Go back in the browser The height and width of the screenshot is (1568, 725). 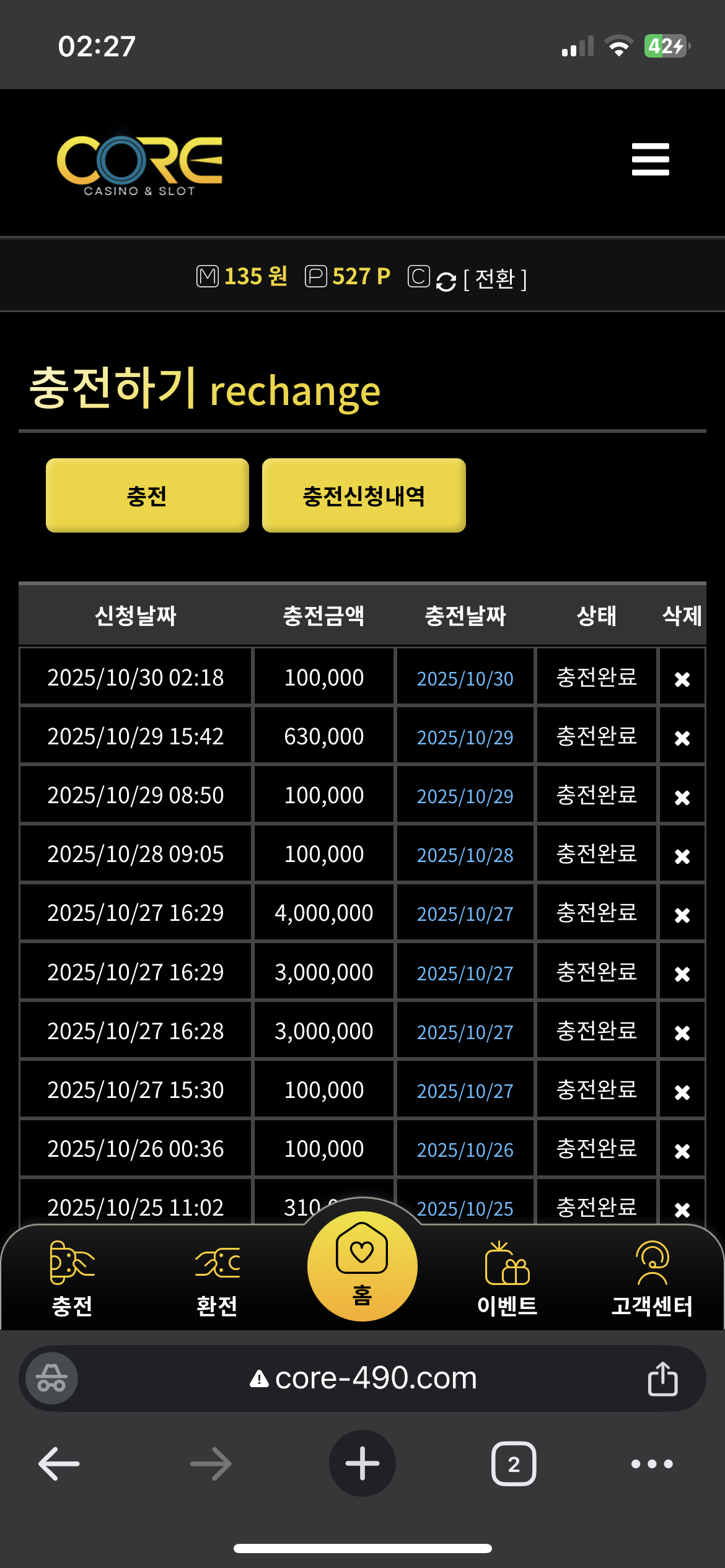click(59, 1464)
